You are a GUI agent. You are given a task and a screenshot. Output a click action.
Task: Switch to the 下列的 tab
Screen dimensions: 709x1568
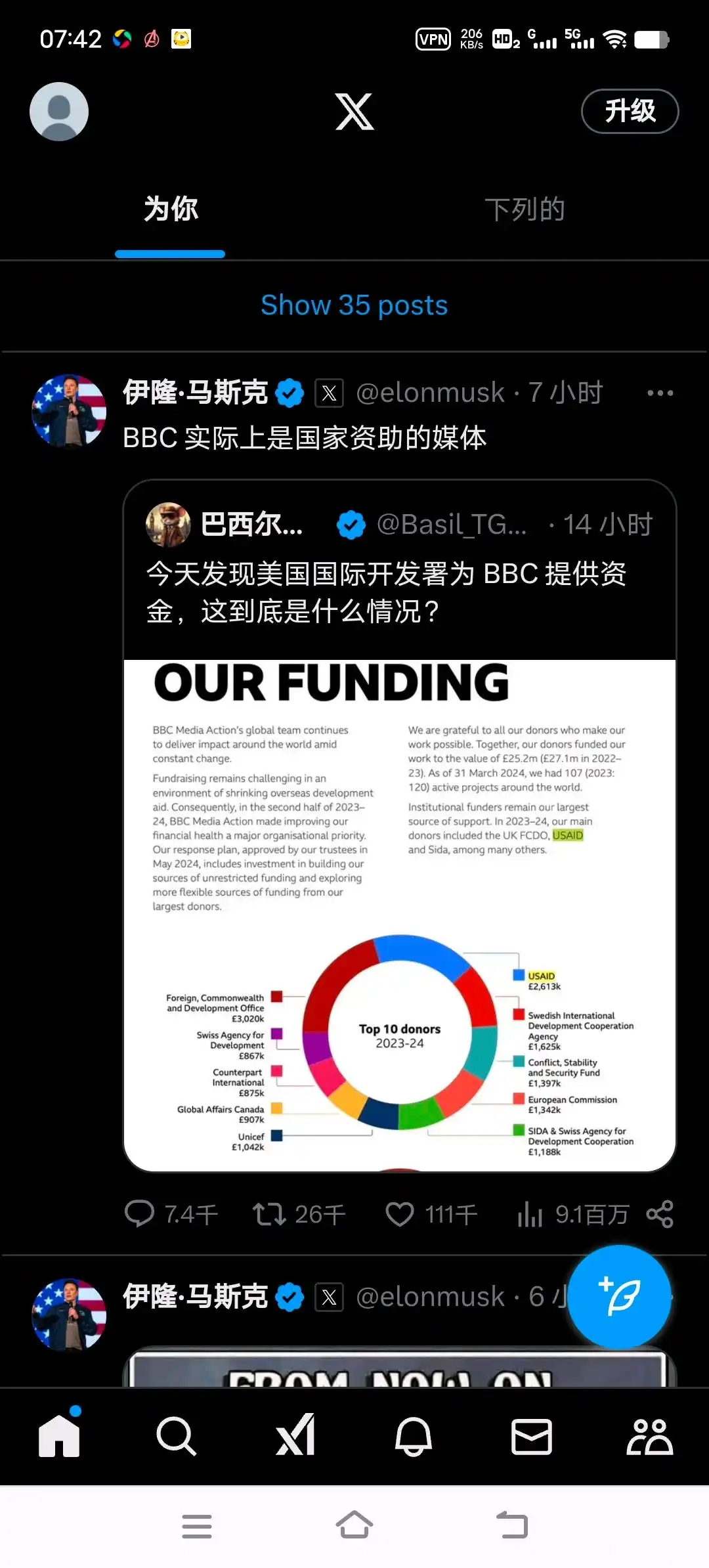pyautogui.click(x=525, y=209)
